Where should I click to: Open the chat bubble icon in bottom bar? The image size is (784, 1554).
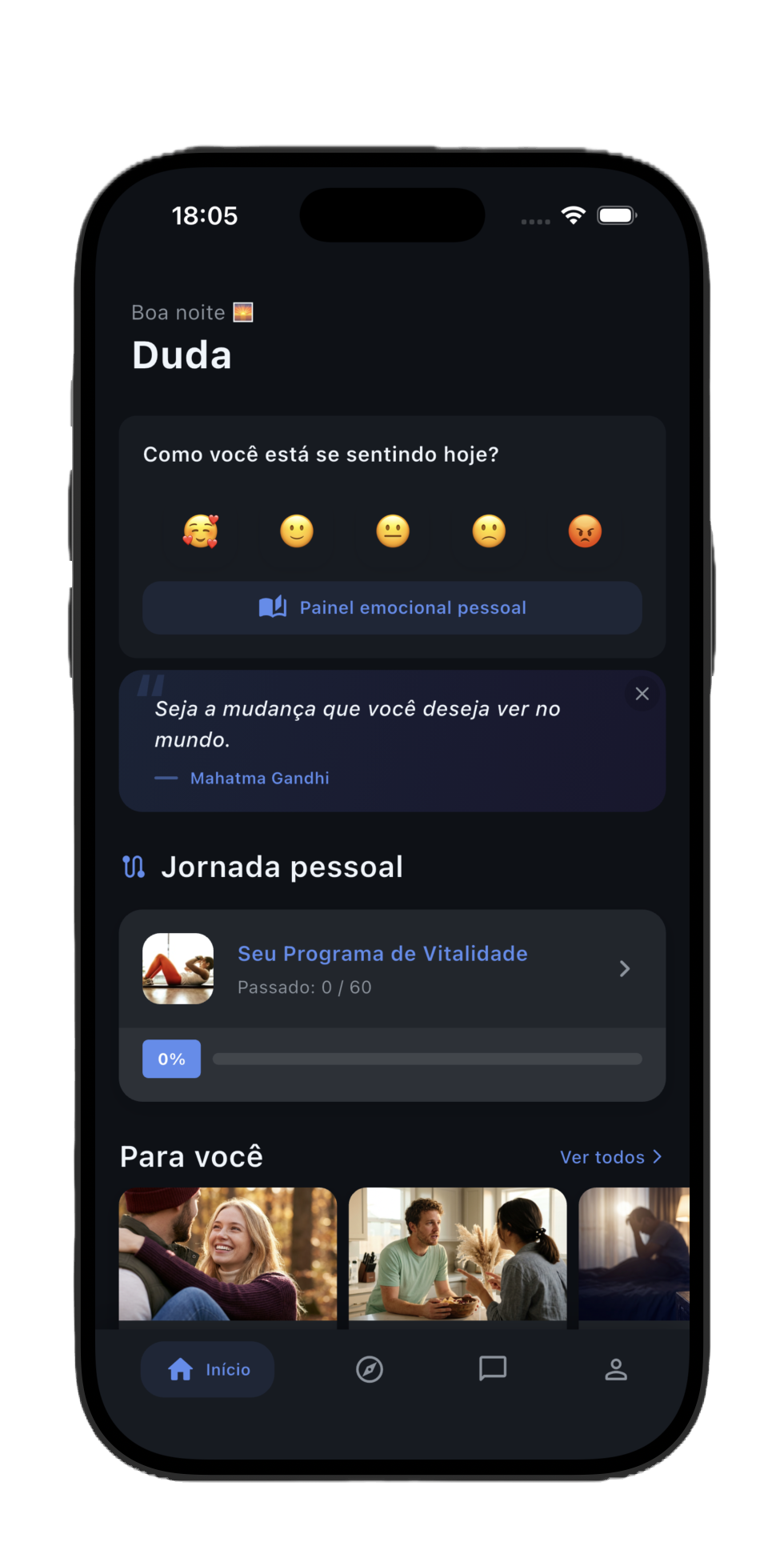click(493, 1368)
